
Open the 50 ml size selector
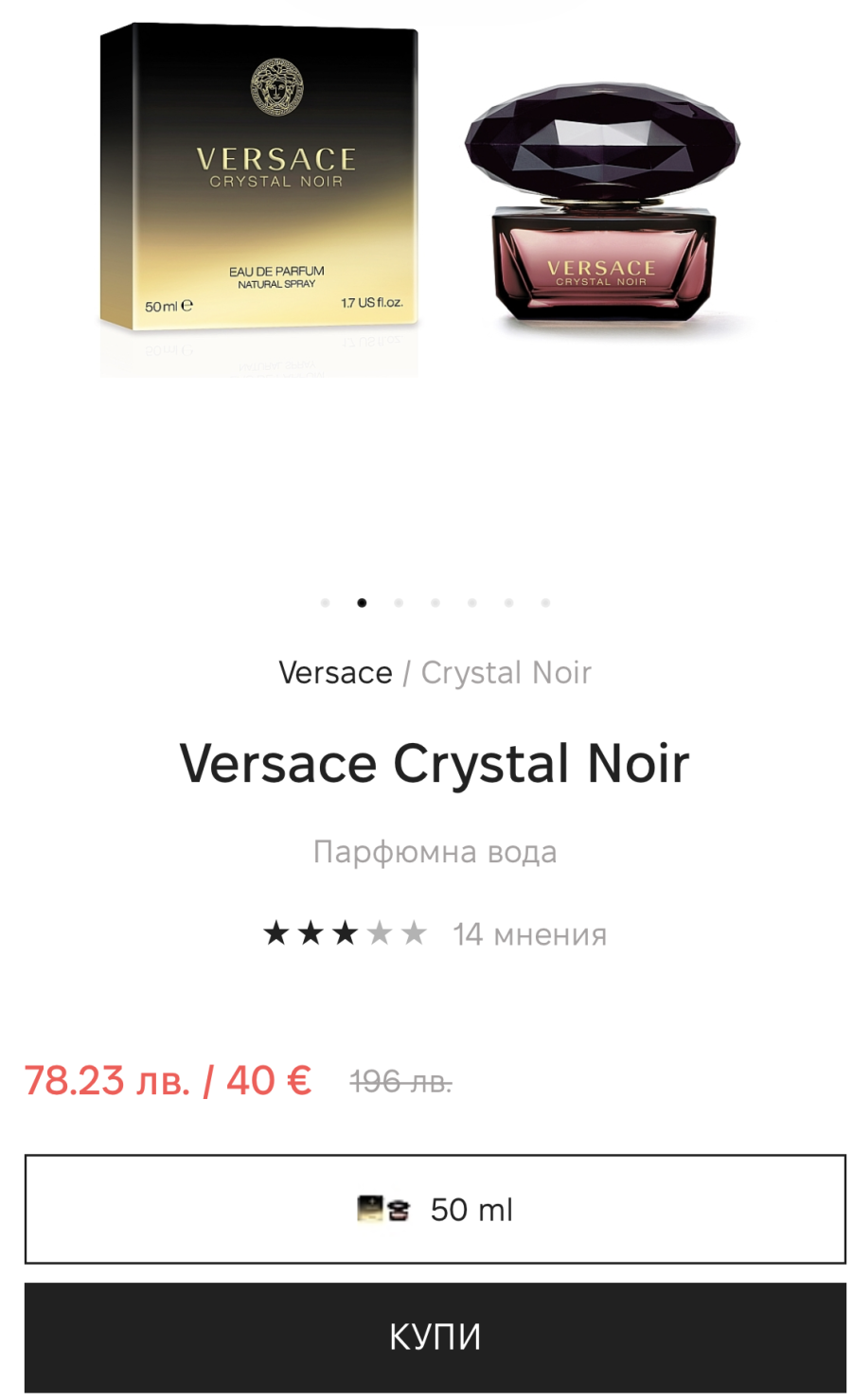pyautogui.click(x=435, y=1209)
